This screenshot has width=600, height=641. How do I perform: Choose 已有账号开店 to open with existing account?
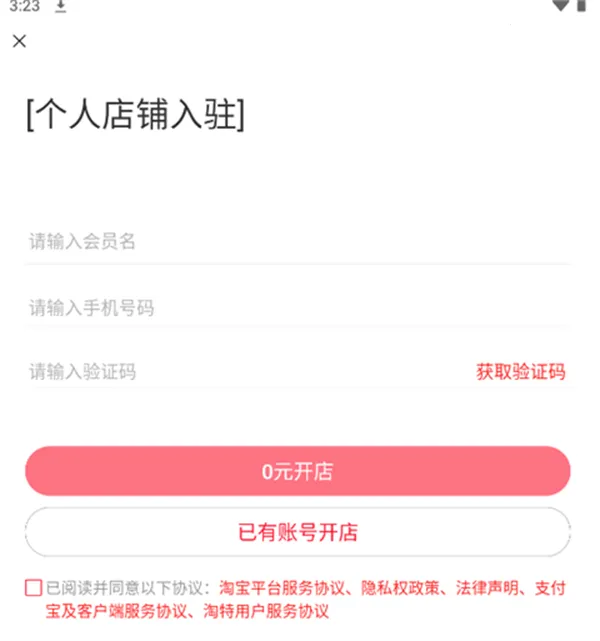pyautogui.click(x=297, y=532)
